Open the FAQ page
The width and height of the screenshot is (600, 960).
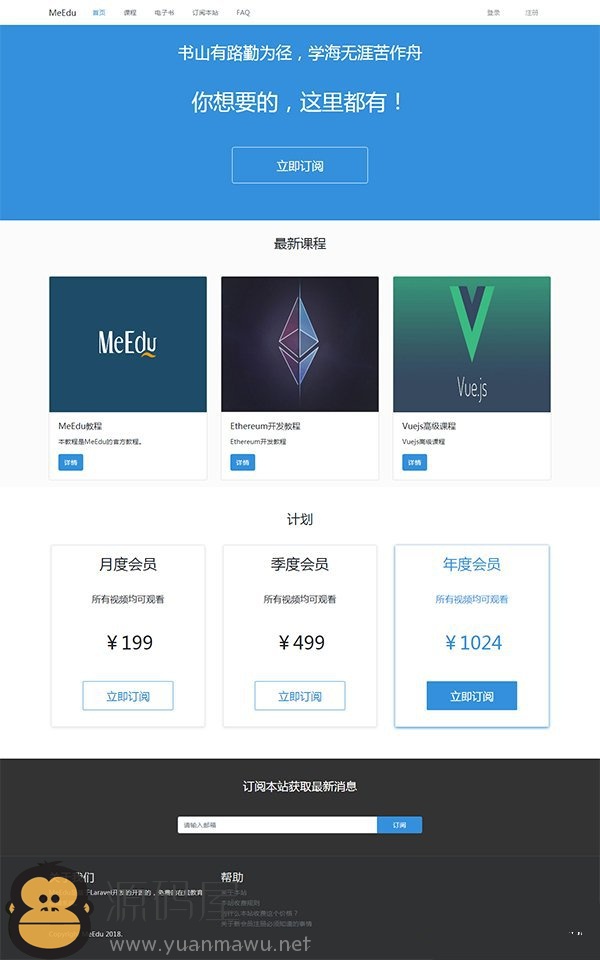point(243,13)
